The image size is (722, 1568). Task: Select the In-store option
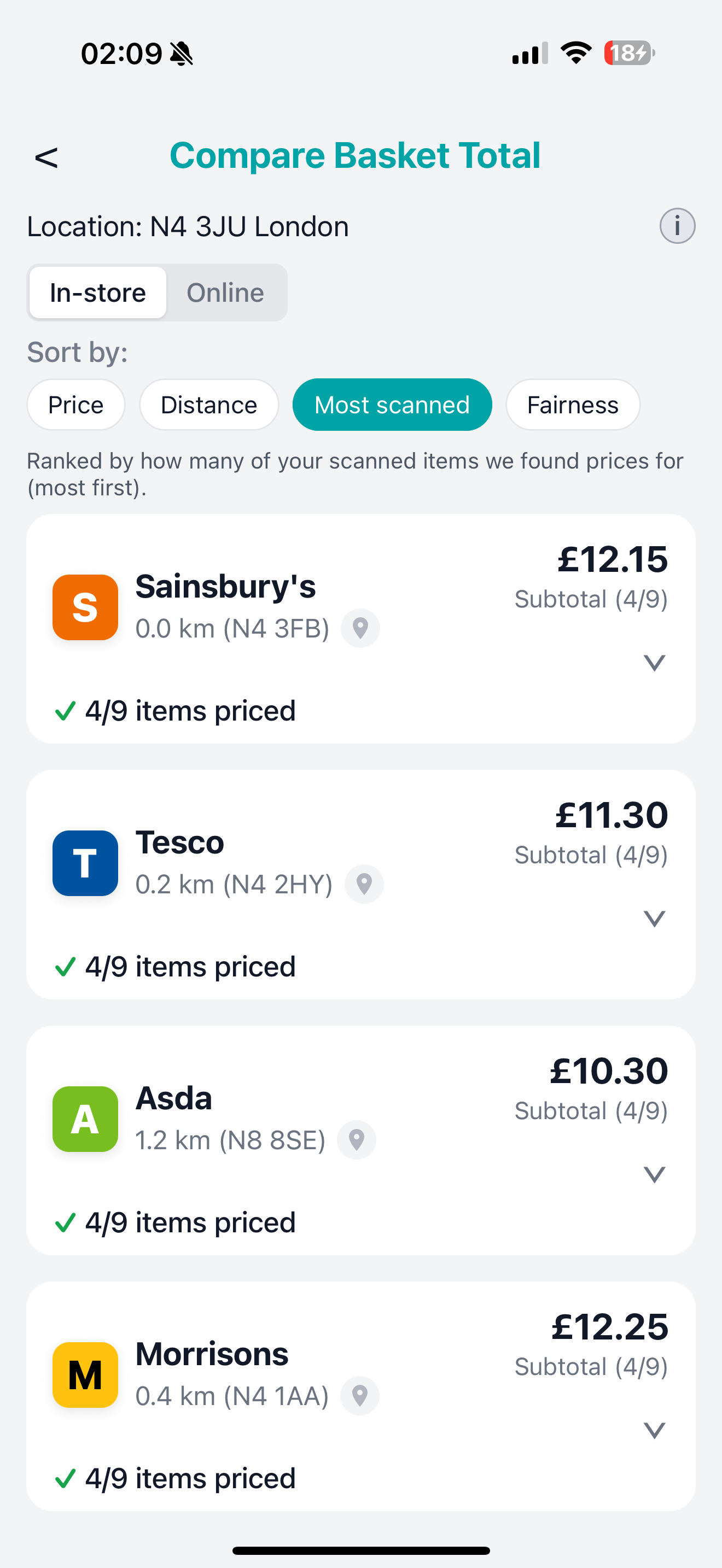[x=97, y=292]
